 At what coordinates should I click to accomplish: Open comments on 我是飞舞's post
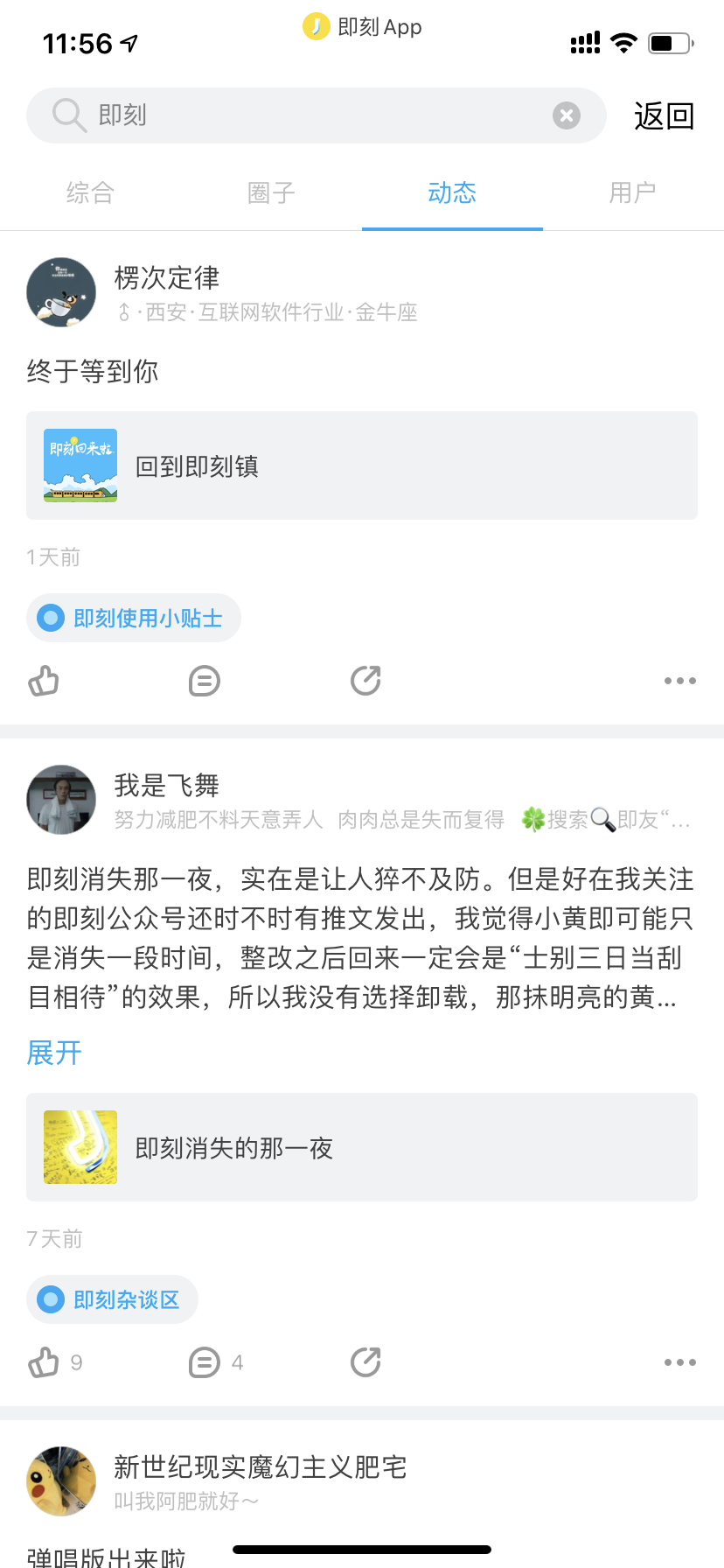(205, 1362)
